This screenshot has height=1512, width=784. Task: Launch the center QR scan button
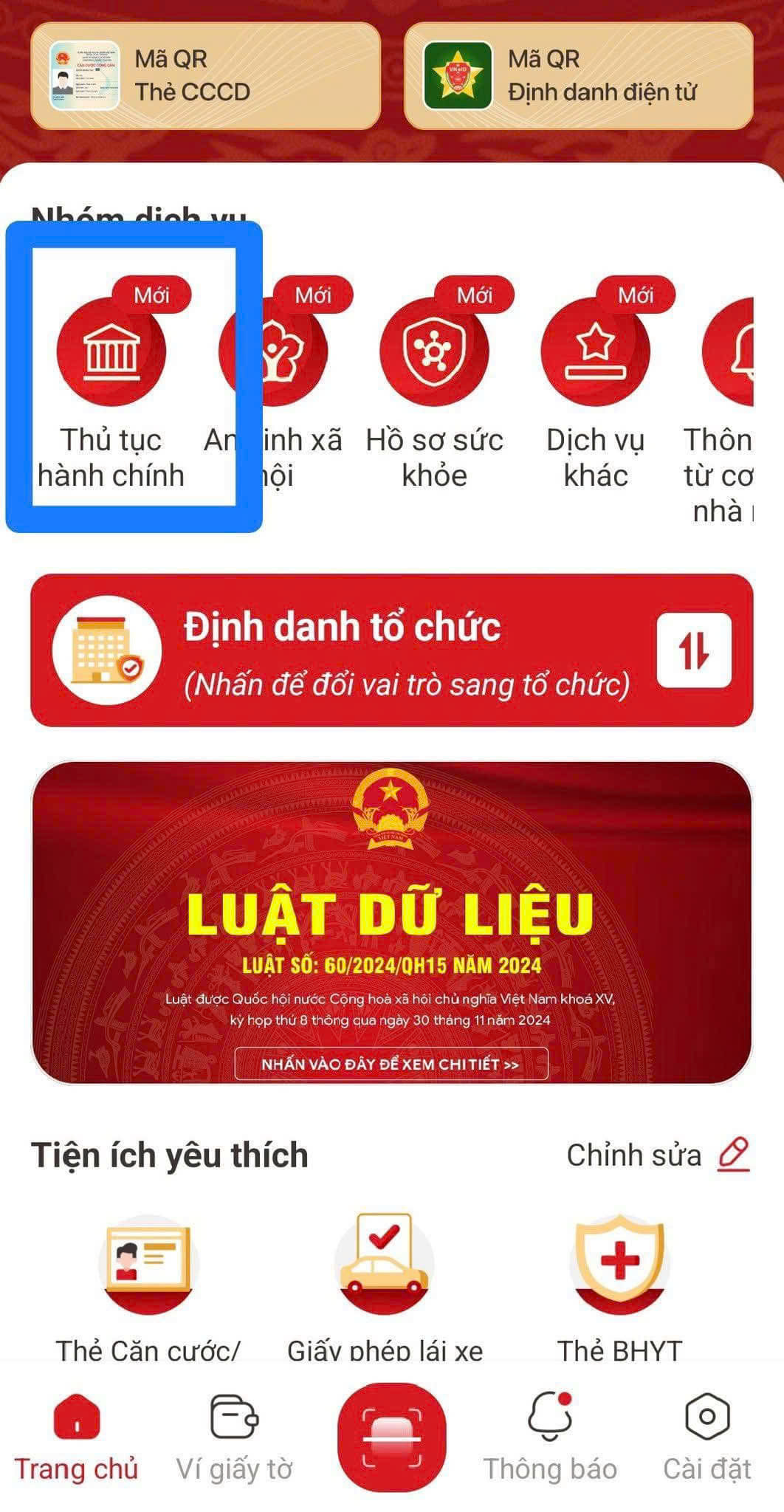point(391,1437)
